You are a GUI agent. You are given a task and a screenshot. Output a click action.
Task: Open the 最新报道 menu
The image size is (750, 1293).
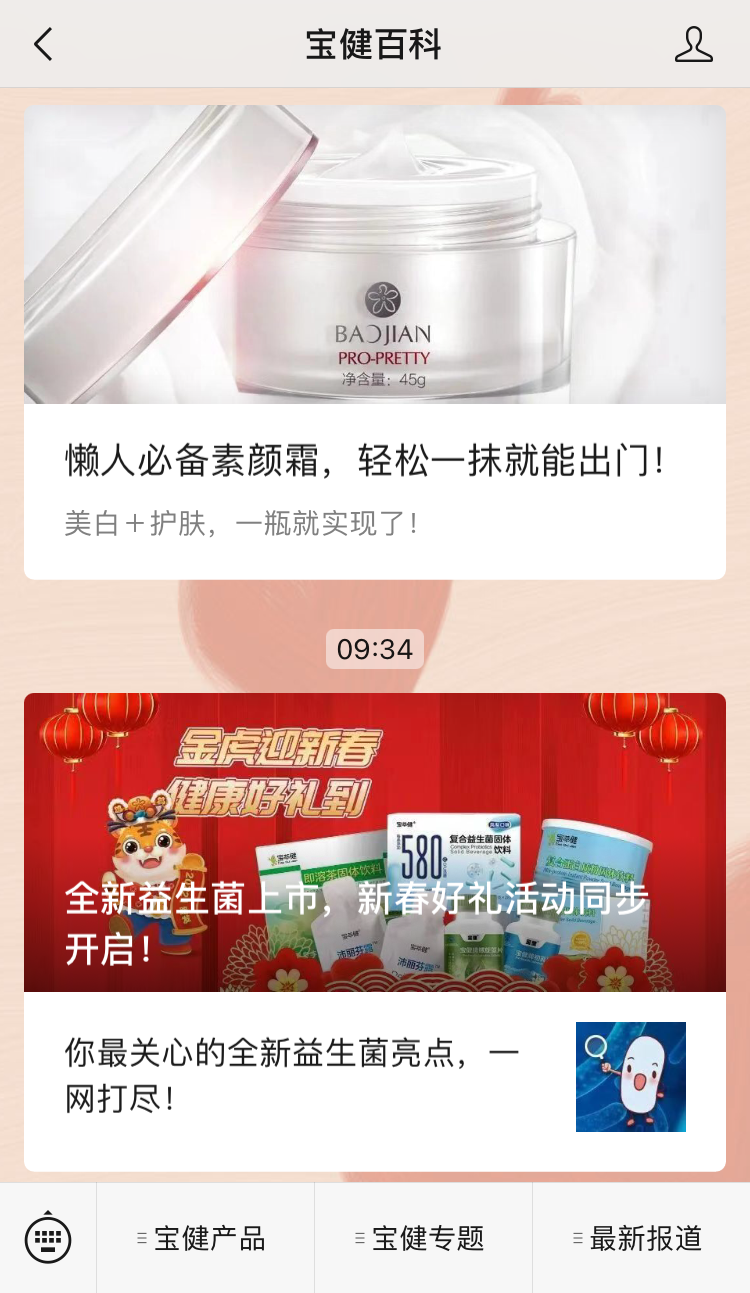point(641,1238)
